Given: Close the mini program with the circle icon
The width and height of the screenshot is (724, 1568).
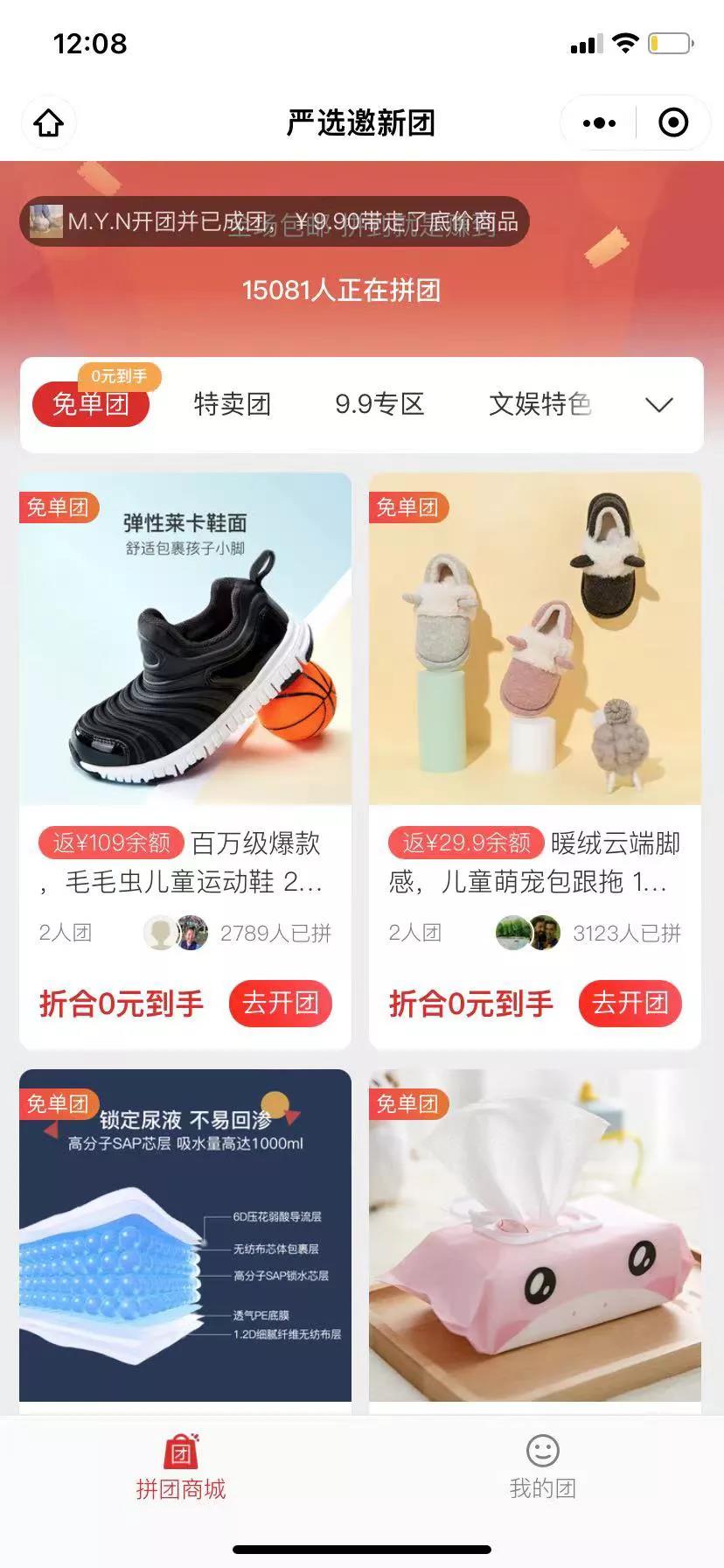Looking at the screenshot, I should click(x=672, y=123).
